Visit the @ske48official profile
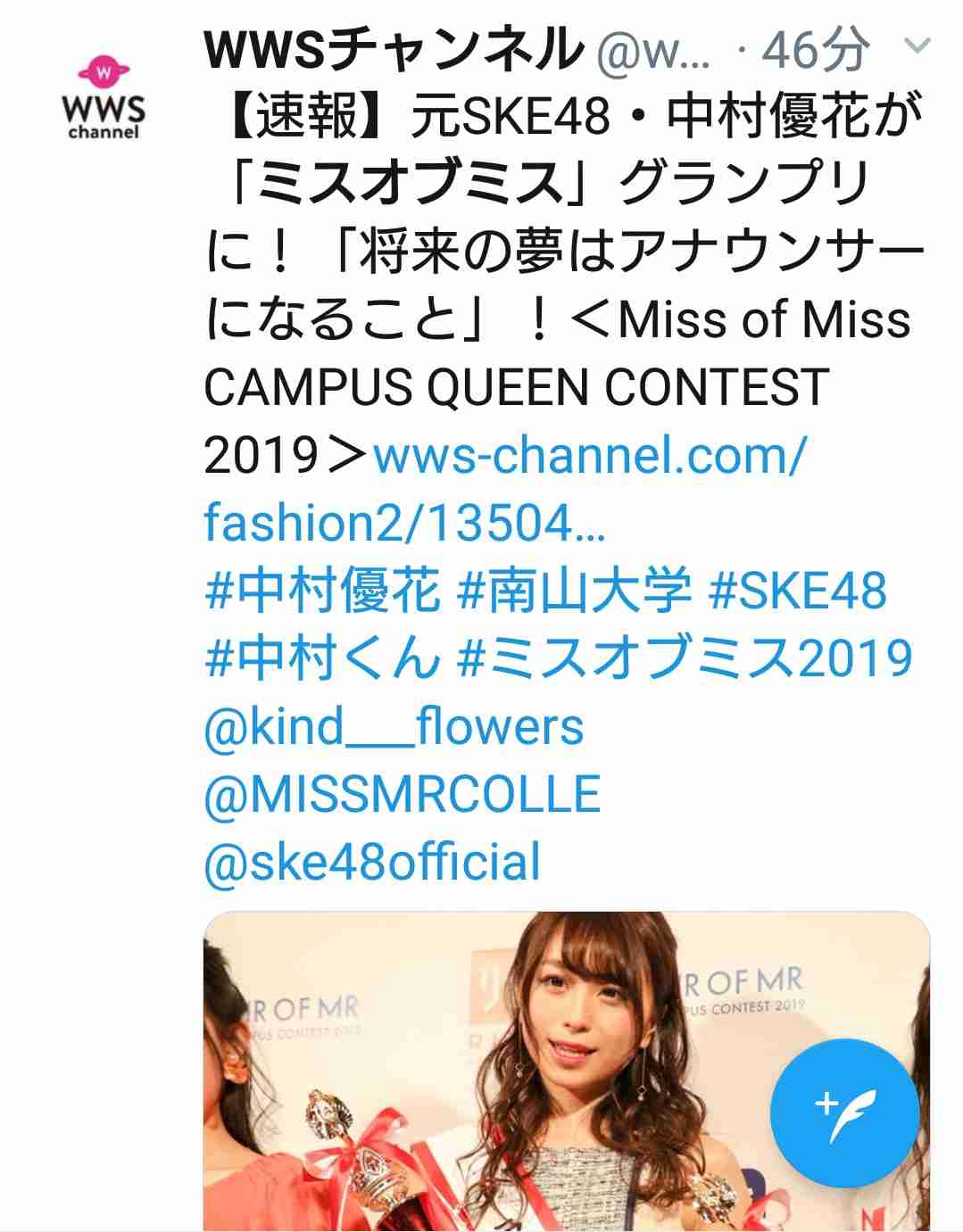963x1232 pixels. (372, 862)
